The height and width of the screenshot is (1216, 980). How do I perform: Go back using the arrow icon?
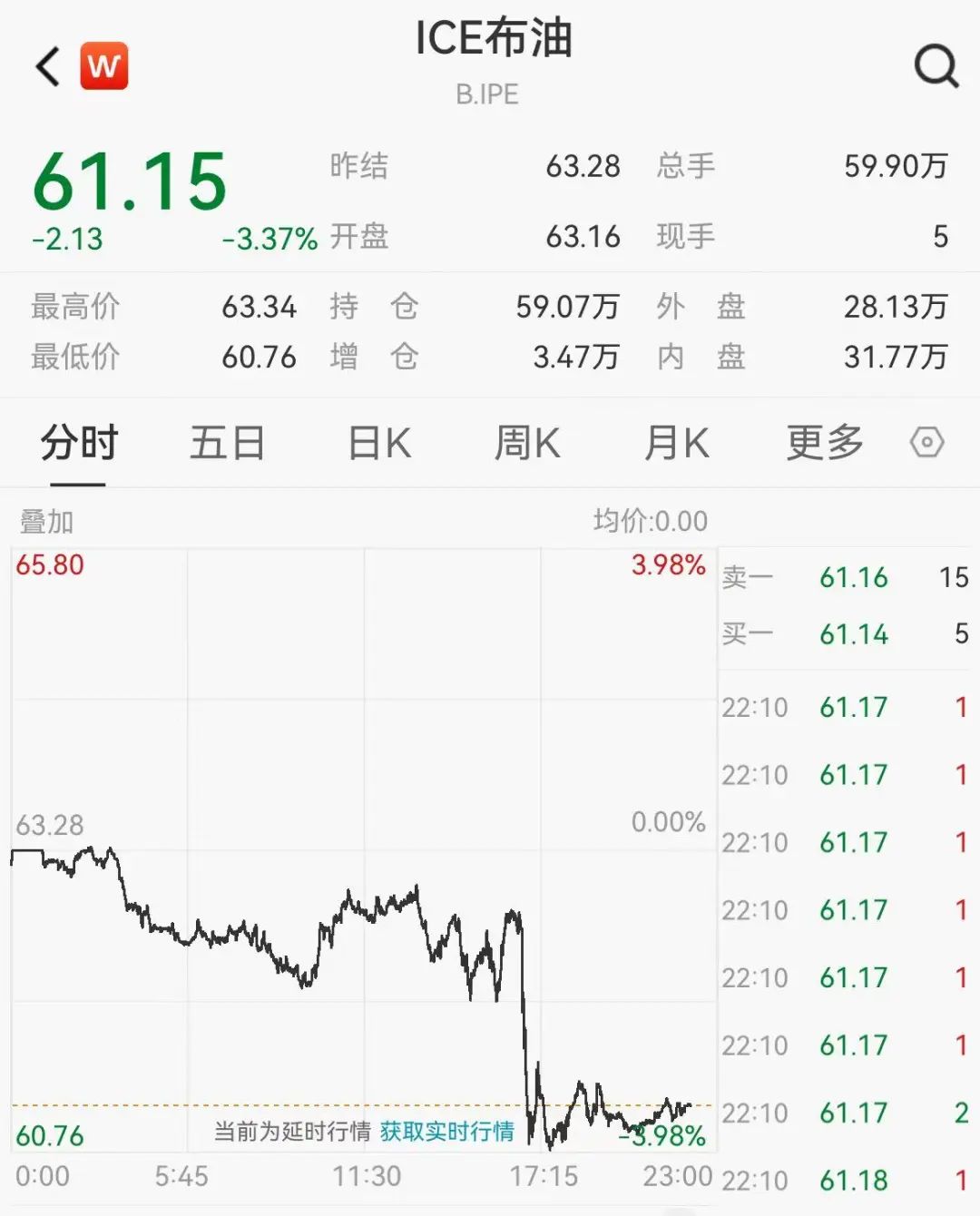click(x=48, y=66)
